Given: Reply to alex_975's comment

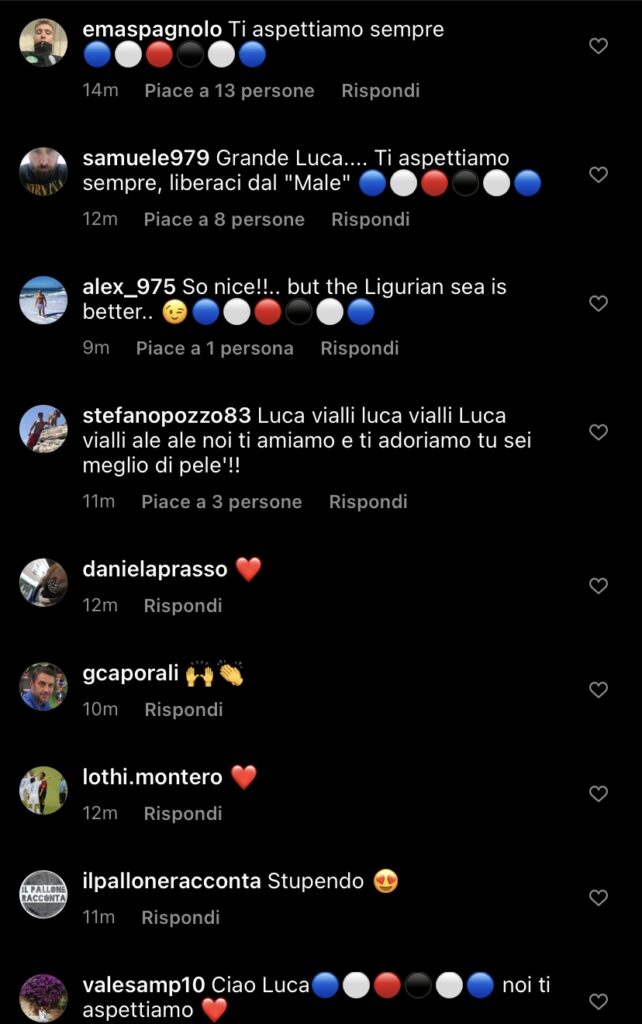Looking at the screenshot, I should point(359,348).
